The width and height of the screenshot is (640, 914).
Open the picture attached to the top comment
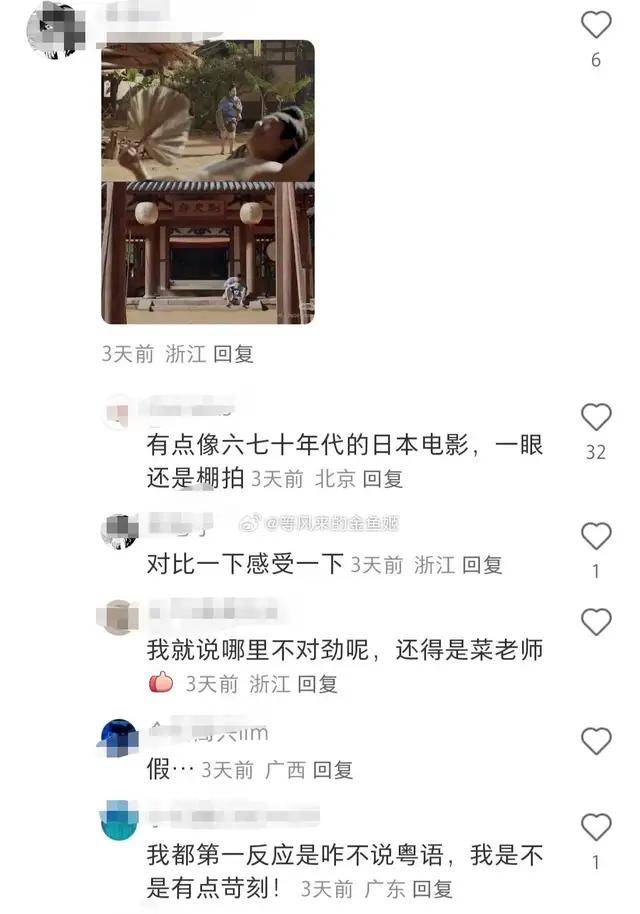pyautogui.click(x=208, y=182)
